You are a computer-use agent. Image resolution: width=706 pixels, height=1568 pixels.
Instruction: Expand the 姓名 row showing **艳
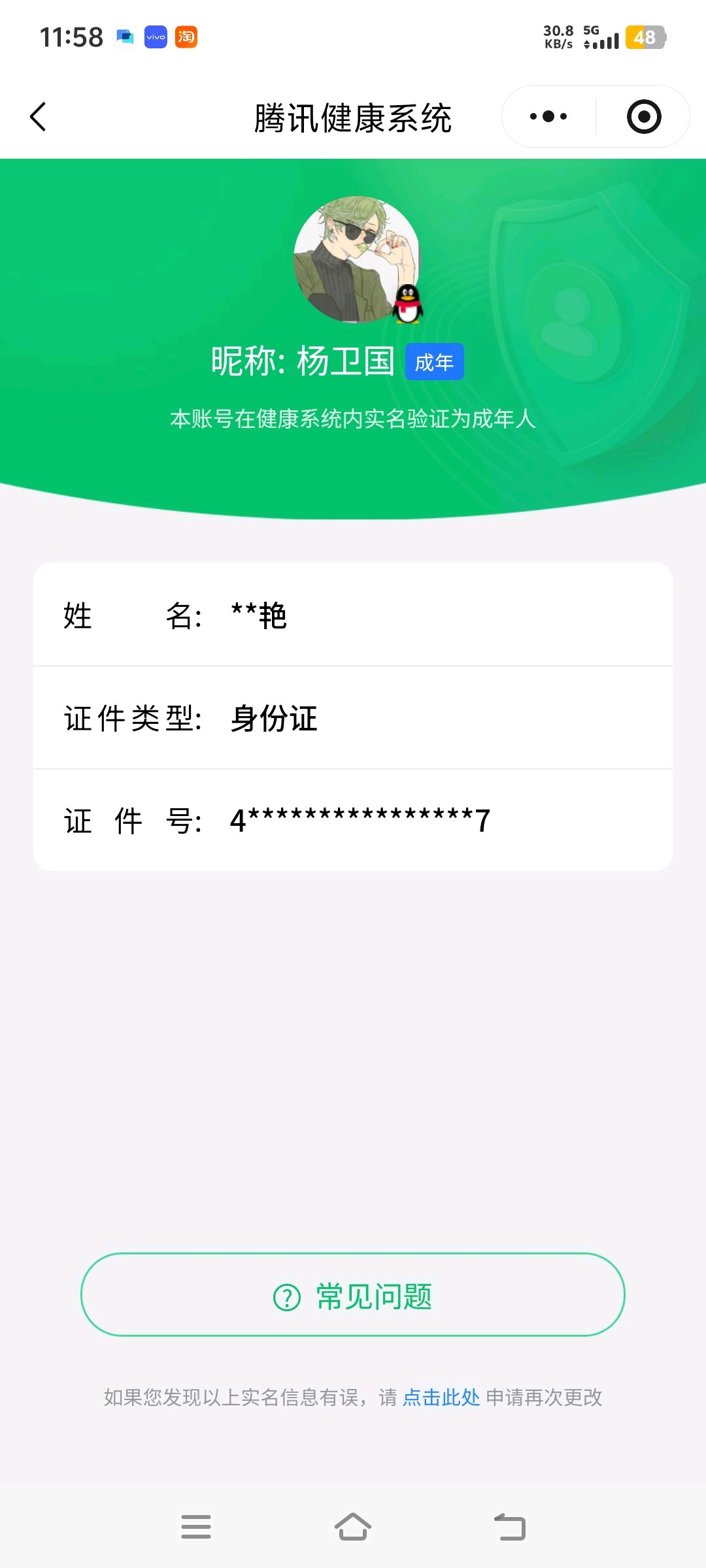(353, 615)
